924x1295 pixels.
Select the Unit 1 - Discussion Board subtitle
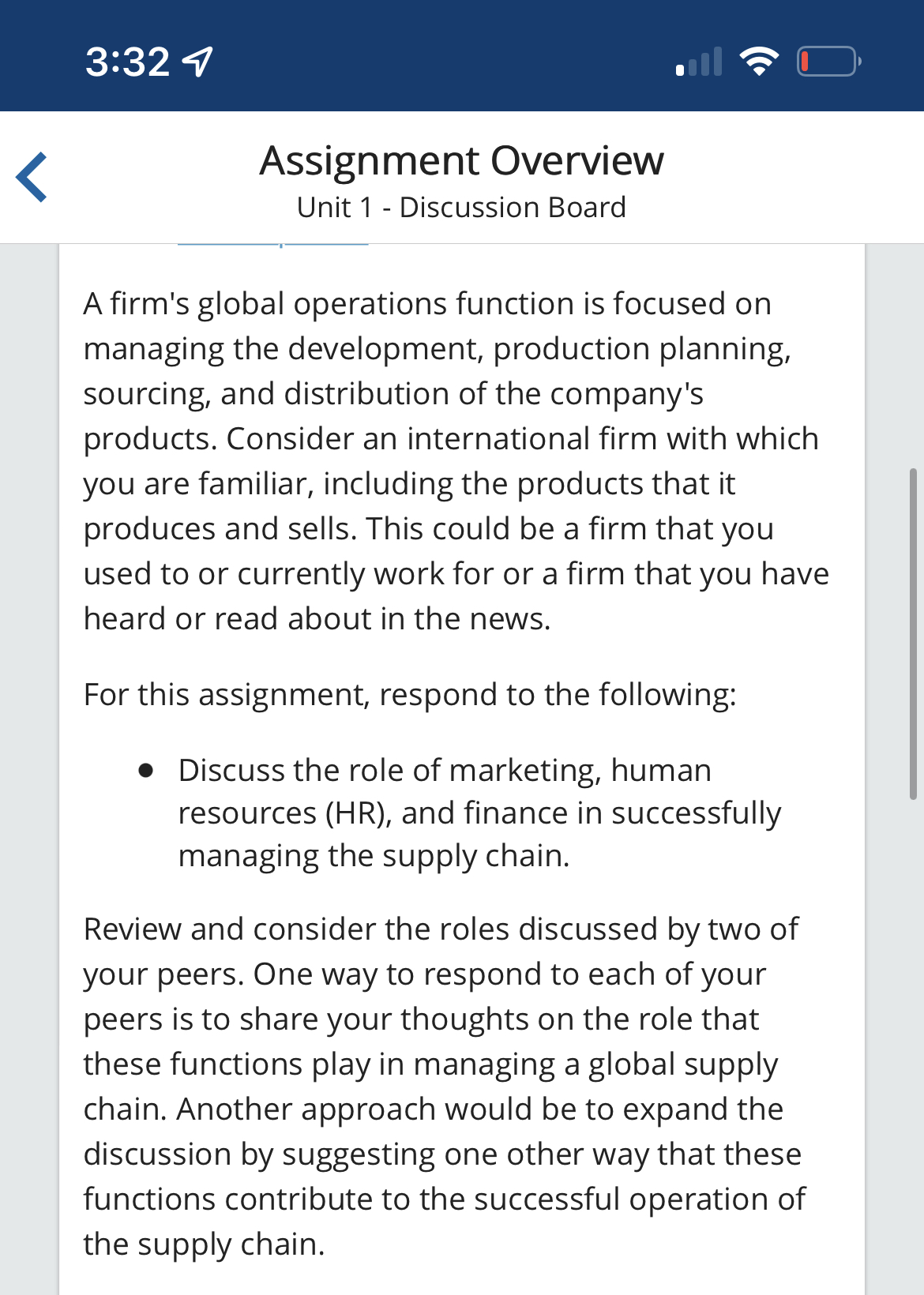pyautogui.click(x=461, y=207)
